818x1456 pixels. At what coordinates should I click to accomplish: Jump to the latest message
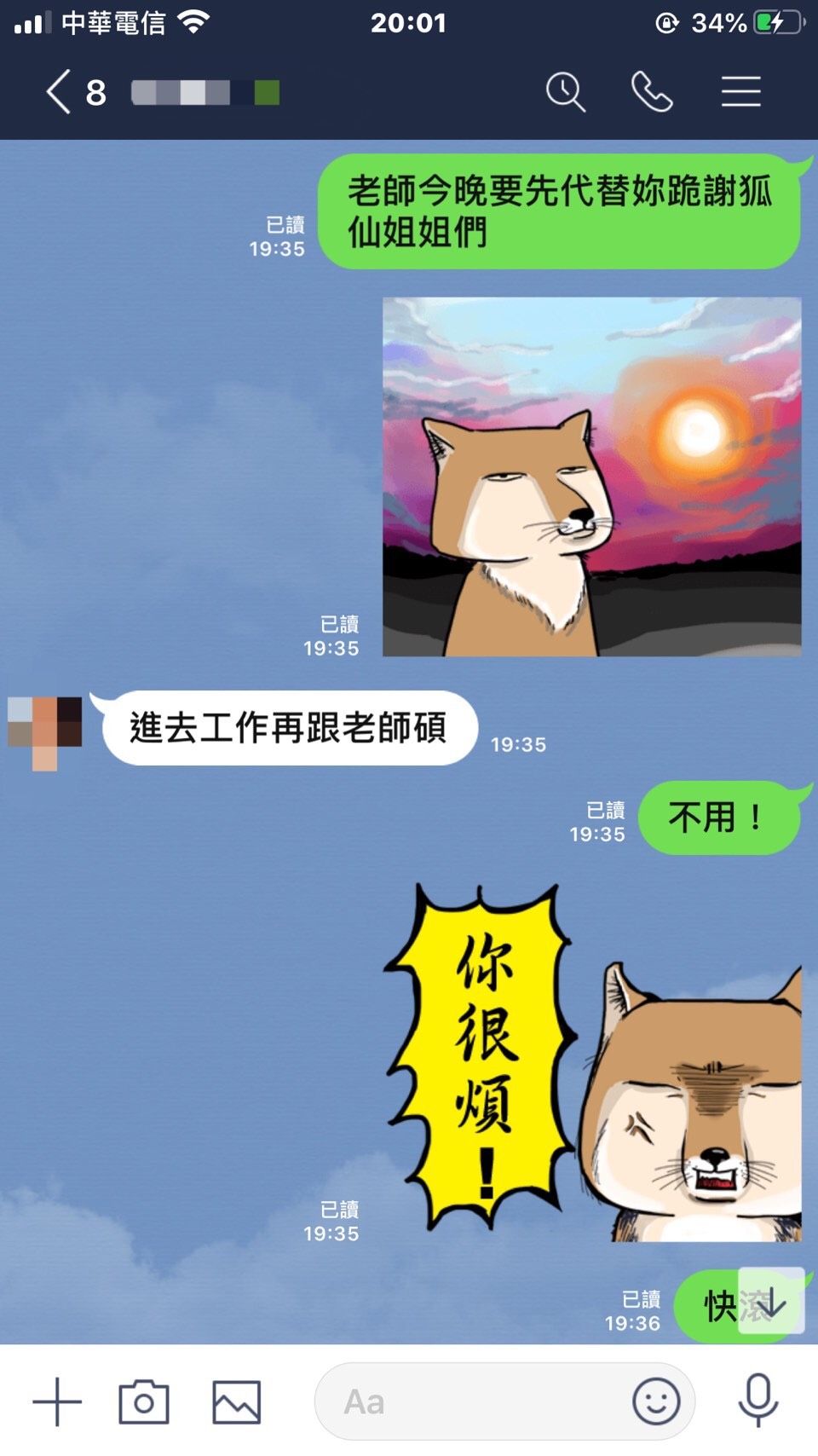[x=771, y=1301]
